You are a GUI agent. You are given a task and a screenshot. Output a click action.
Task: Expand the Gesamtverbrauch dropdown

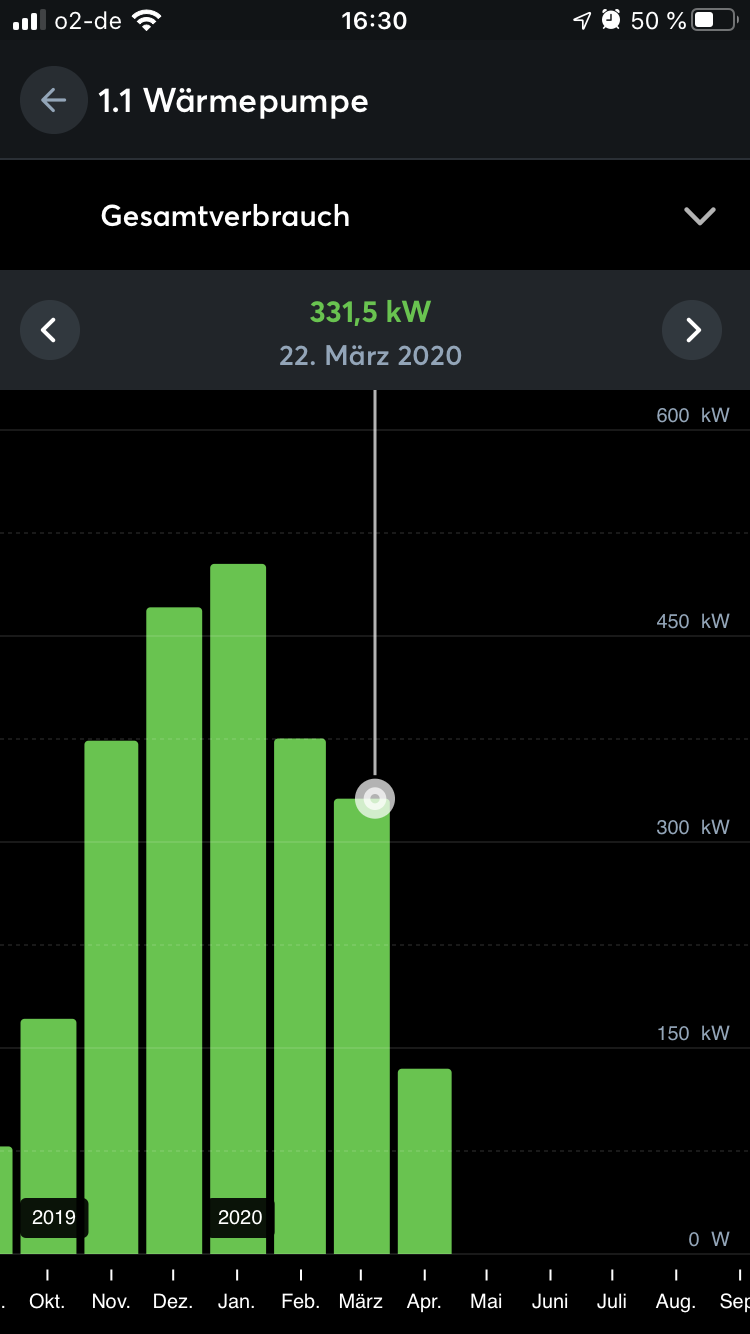coord(699,216)
